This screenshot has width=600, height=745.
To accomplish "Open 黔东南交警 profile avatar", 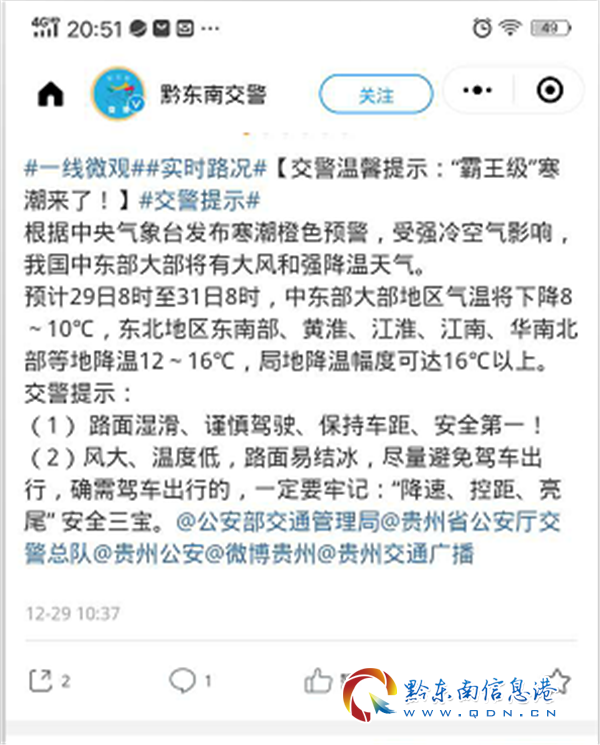I will (x=119, y=94).
